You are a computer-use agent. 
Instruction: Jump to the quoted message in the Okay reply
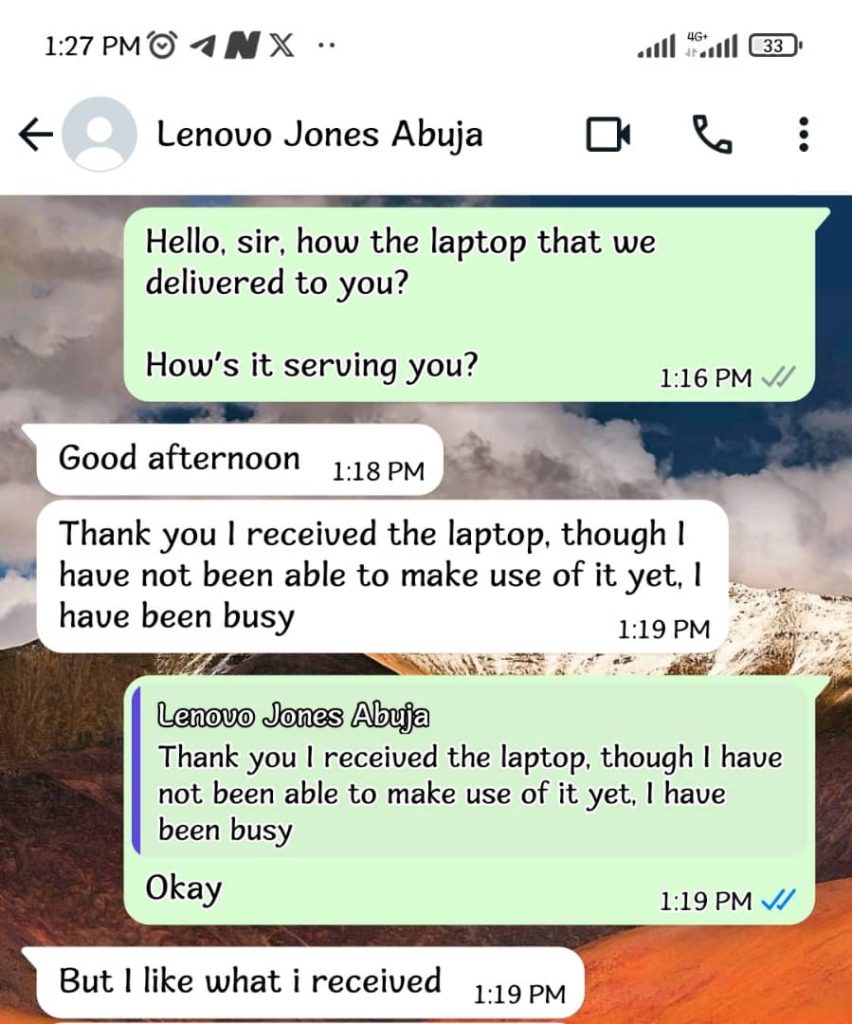(x=470, y=775)
